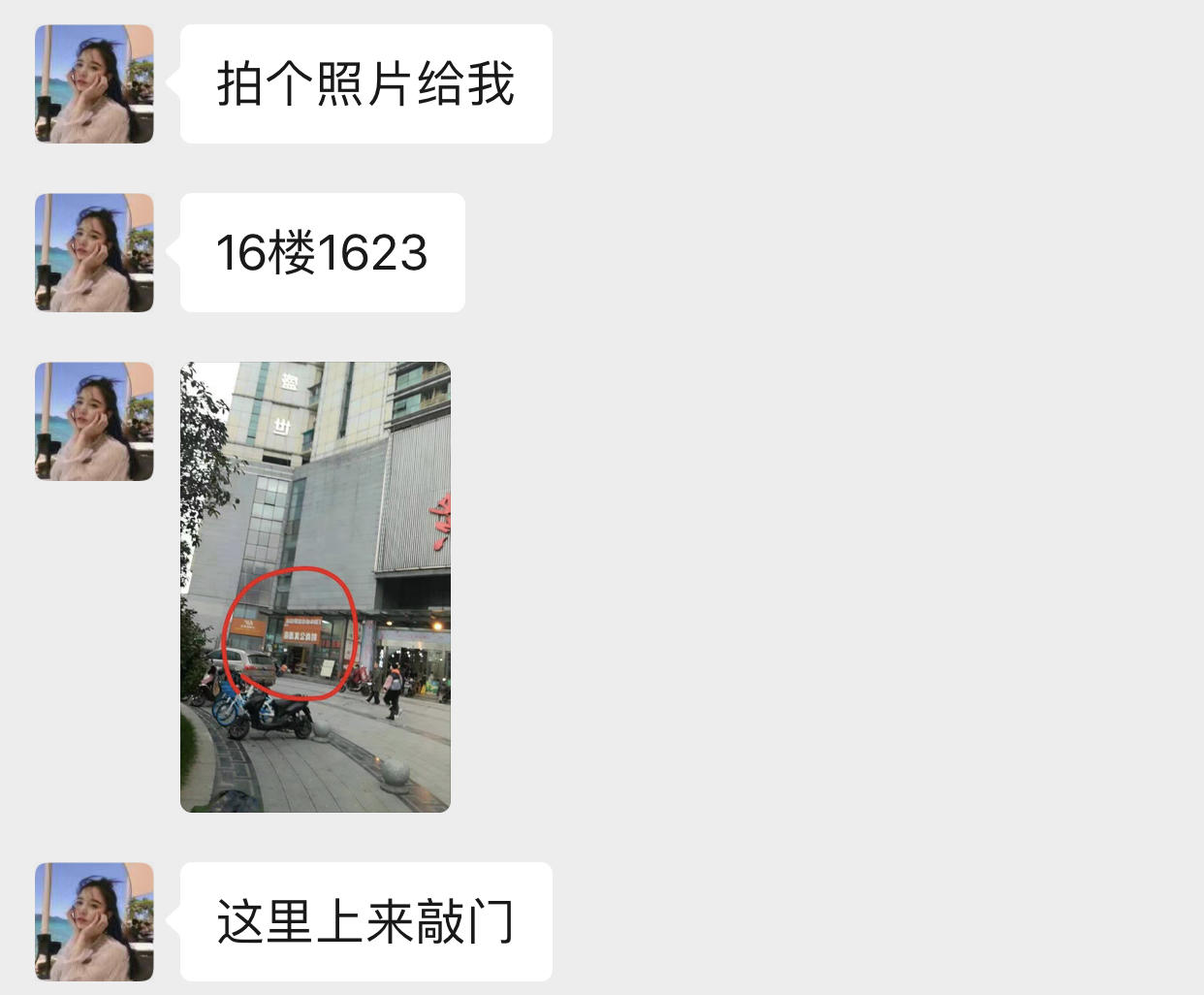Screen dimensions: 1204x995
Task: Tap sender avatar beside 拍个照片给我
Action: pos(94,84)
